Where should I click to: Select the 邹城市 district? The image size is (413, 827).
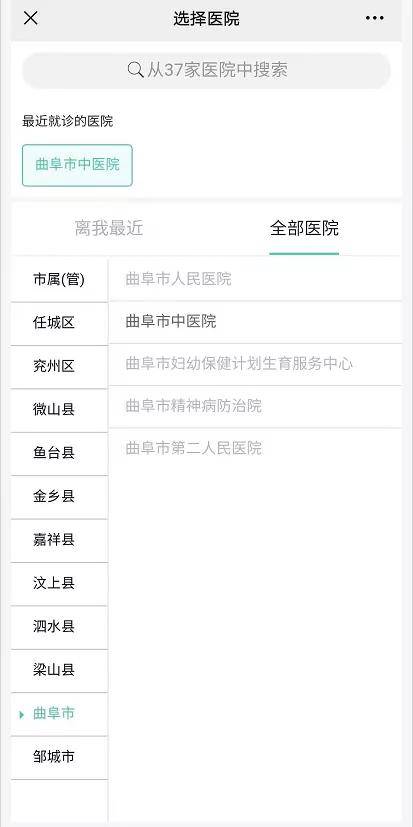pos(59,757)
